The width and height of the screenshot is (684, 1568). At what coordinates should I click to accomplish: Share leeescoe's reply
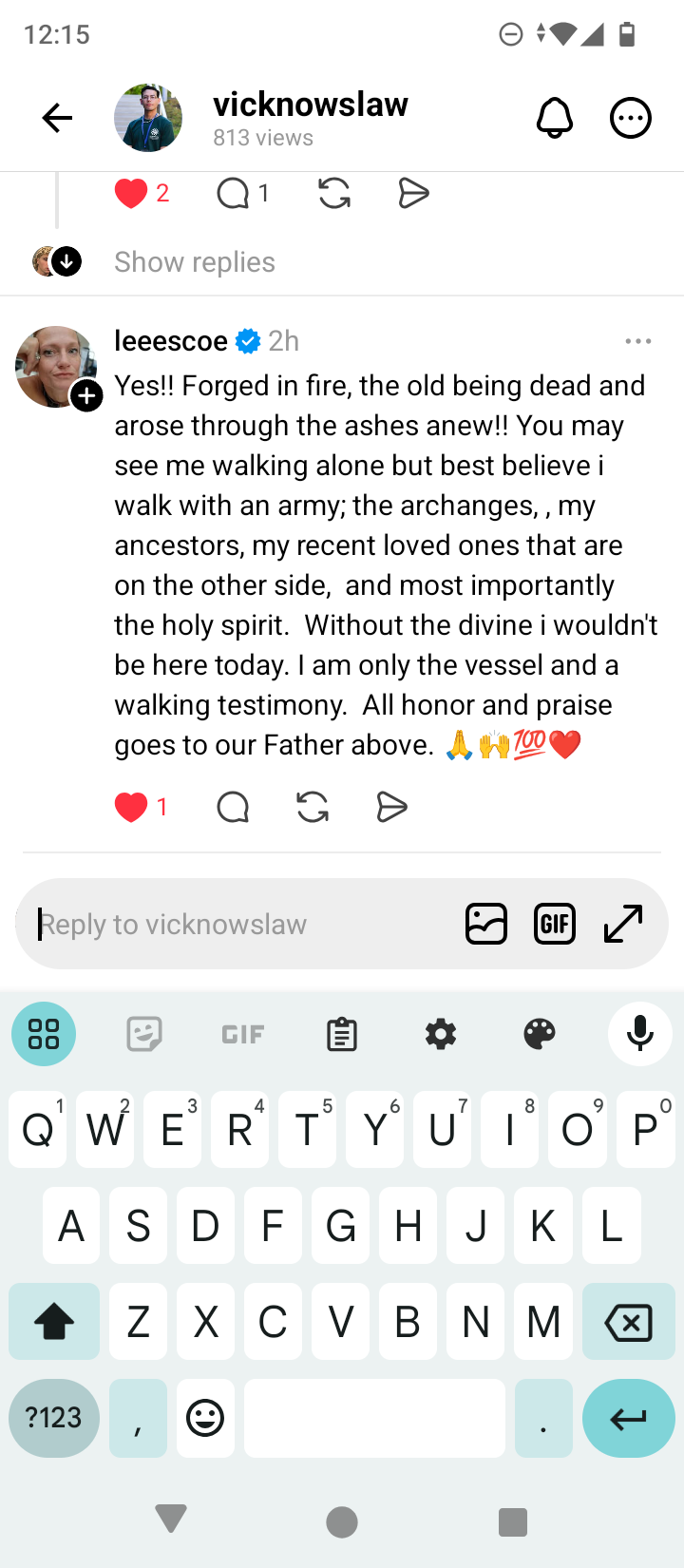point(391,808)
